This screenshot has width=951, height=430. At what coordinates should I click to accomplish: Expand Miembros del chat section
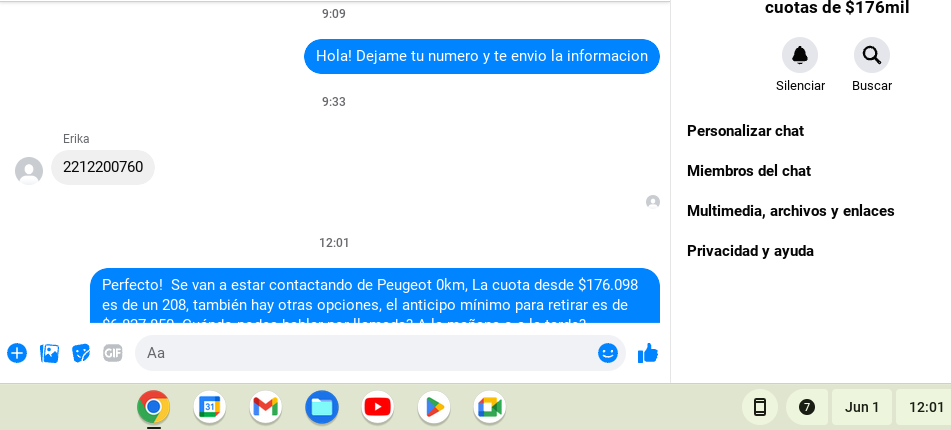tap(748, 171)
